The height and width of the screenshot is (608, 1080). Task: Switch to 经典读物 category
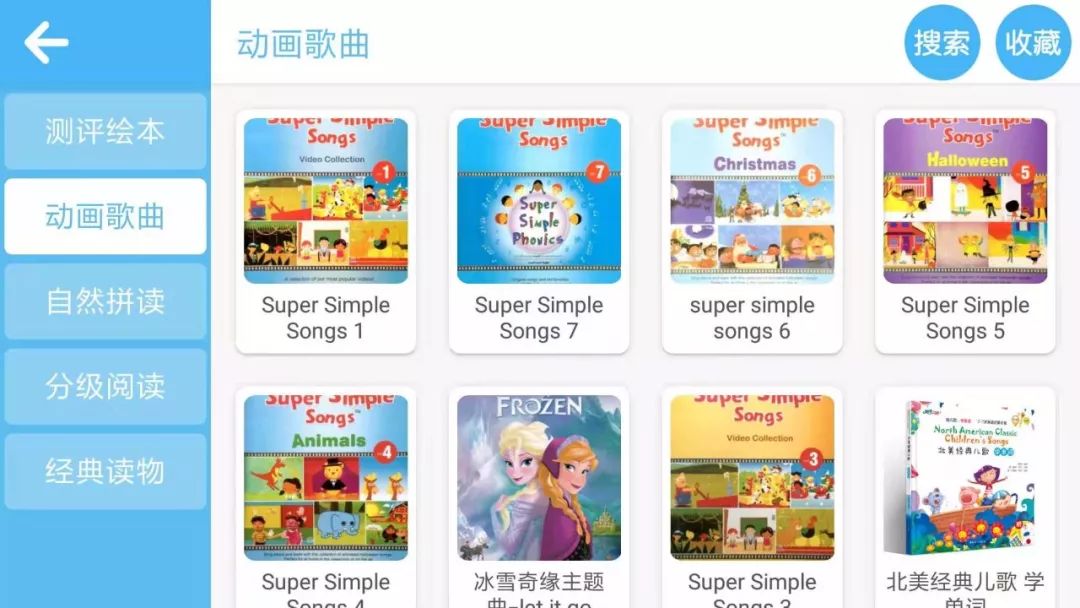[105, 471]
